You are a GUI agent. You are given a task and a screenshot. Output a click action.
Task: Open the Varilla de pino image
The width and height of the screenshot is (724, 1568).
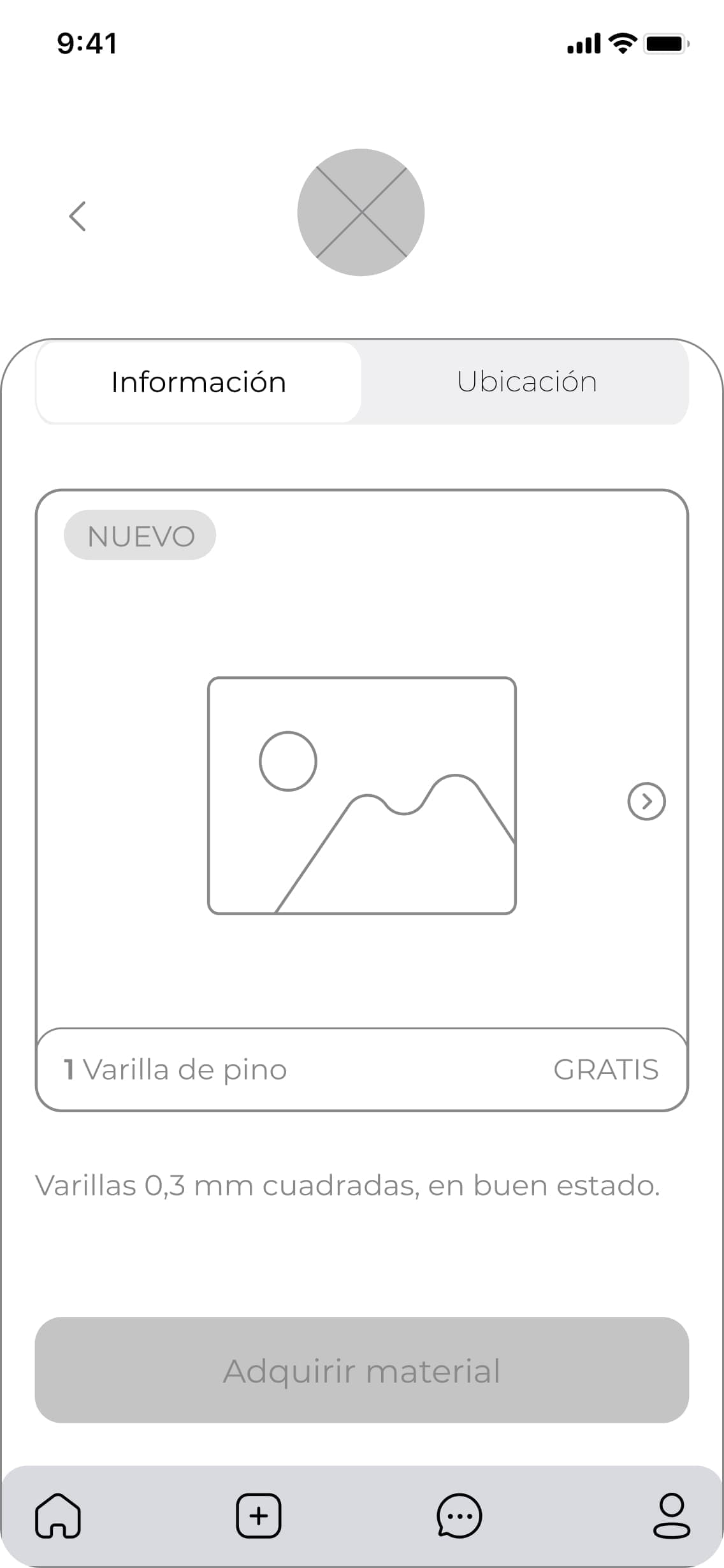361,795
